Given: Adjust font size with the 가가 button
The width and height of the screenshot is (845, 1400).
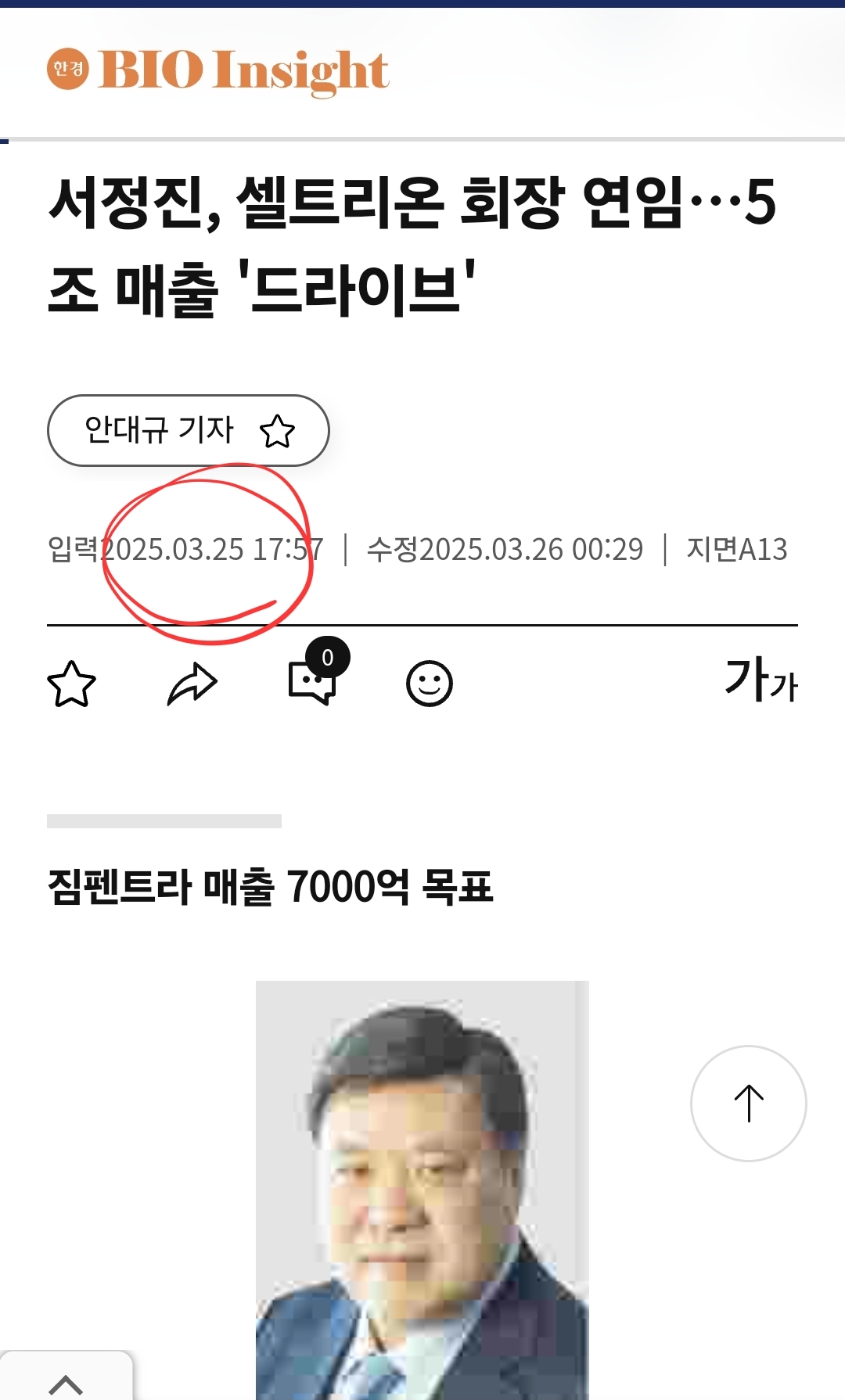Looking at the screenshot, I should [760, 680].
